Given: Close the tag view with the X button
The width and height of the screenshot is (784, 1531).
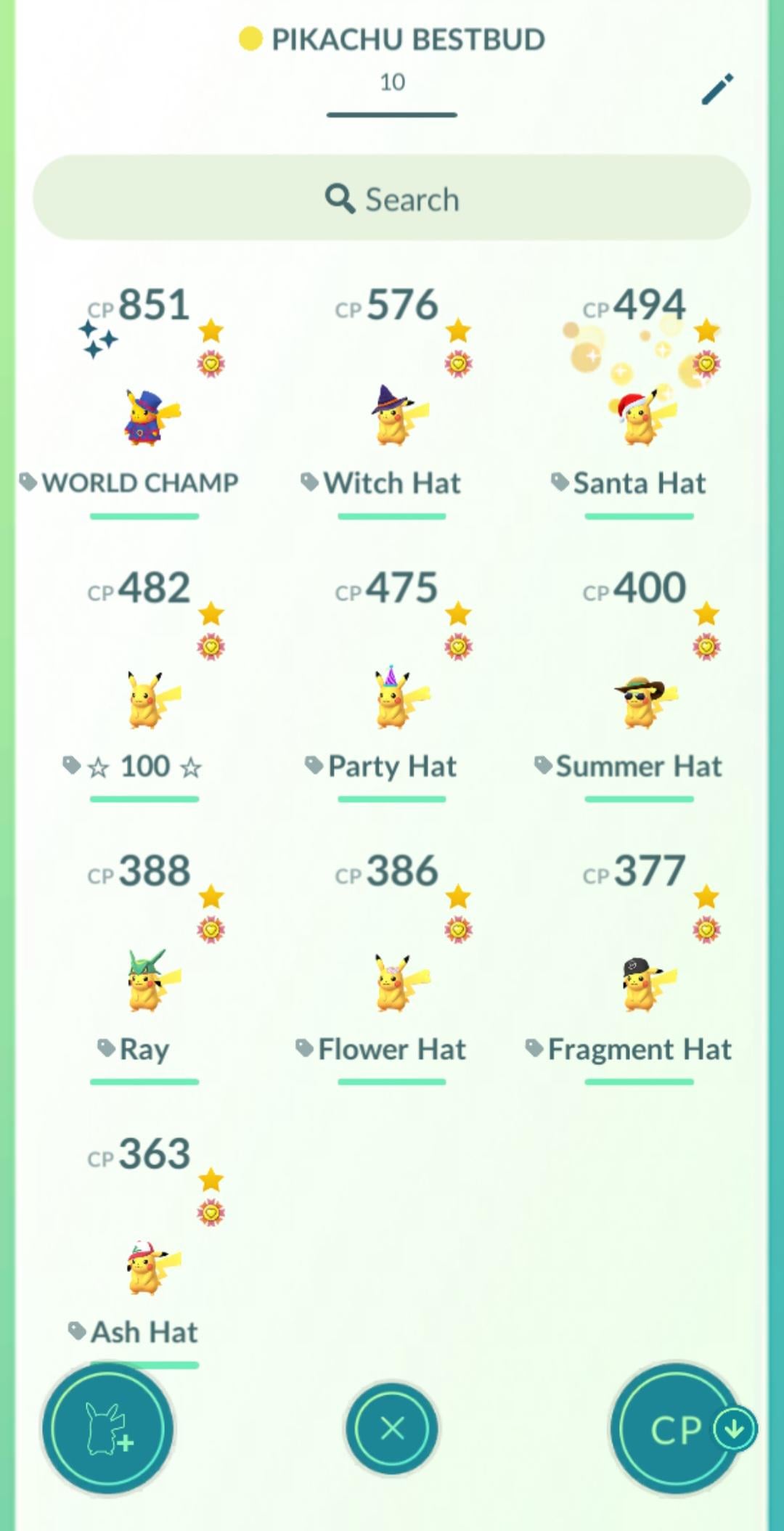Looking at the screenshot, I should [x=392, y=1428].
